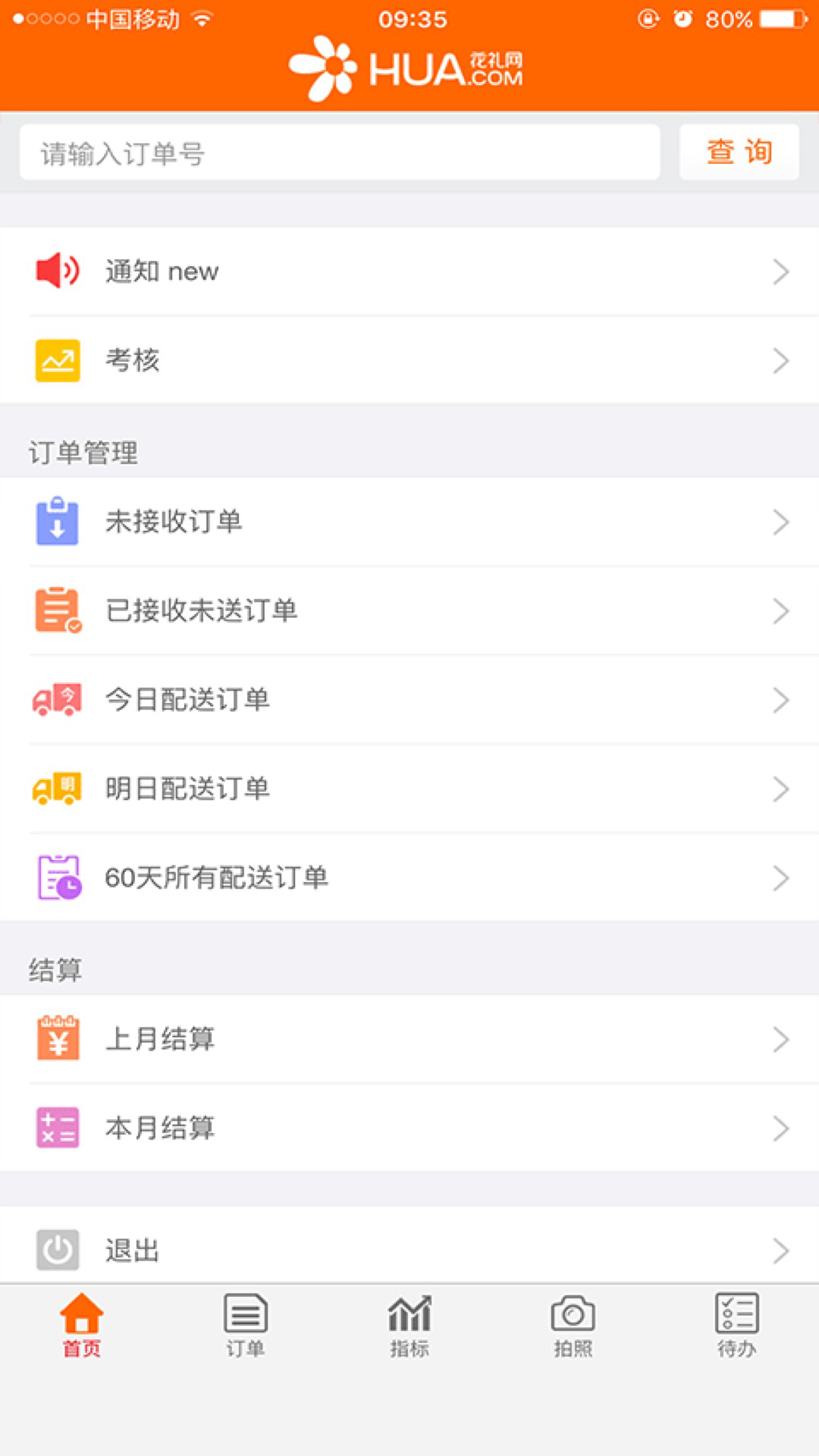The height and width of the screenshot is (1456, 819).
Task: Click the order number input field
Action: (341, 152)
